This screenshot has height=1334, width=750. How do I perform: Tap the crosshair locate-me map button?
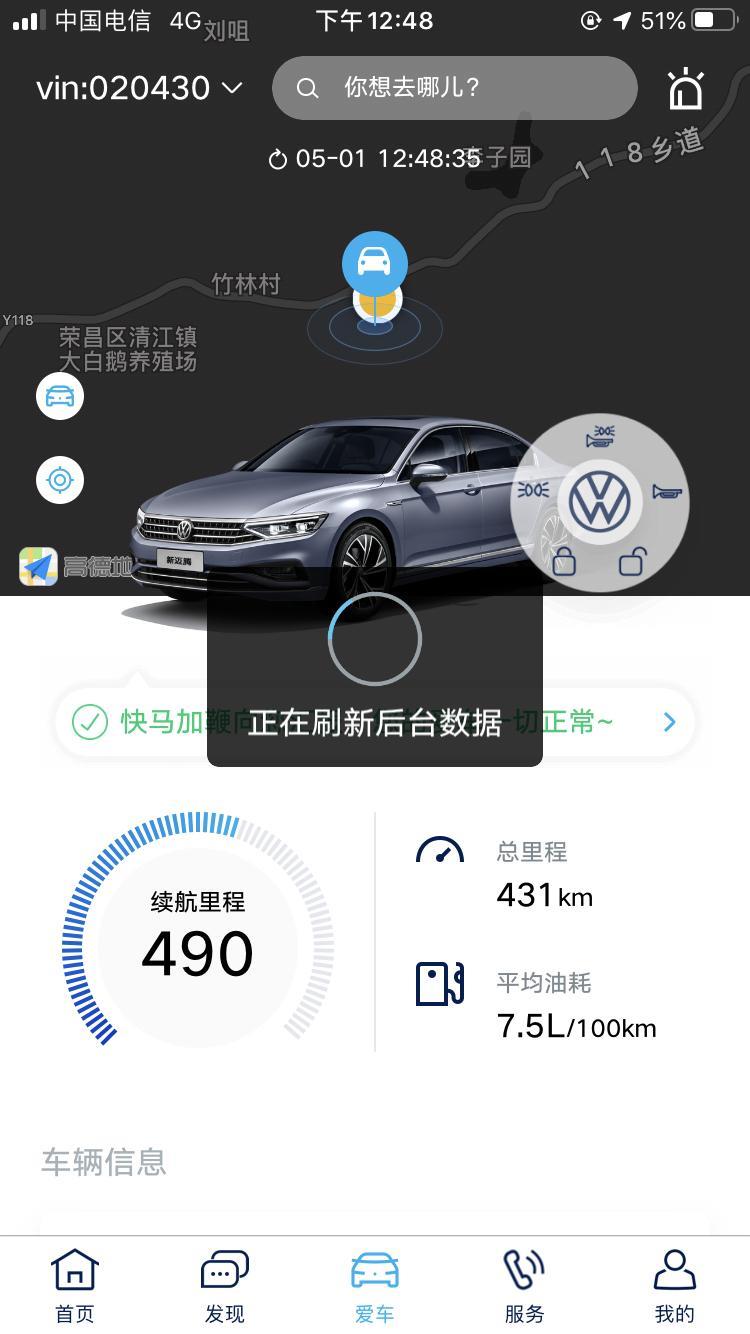coord(60,480)
